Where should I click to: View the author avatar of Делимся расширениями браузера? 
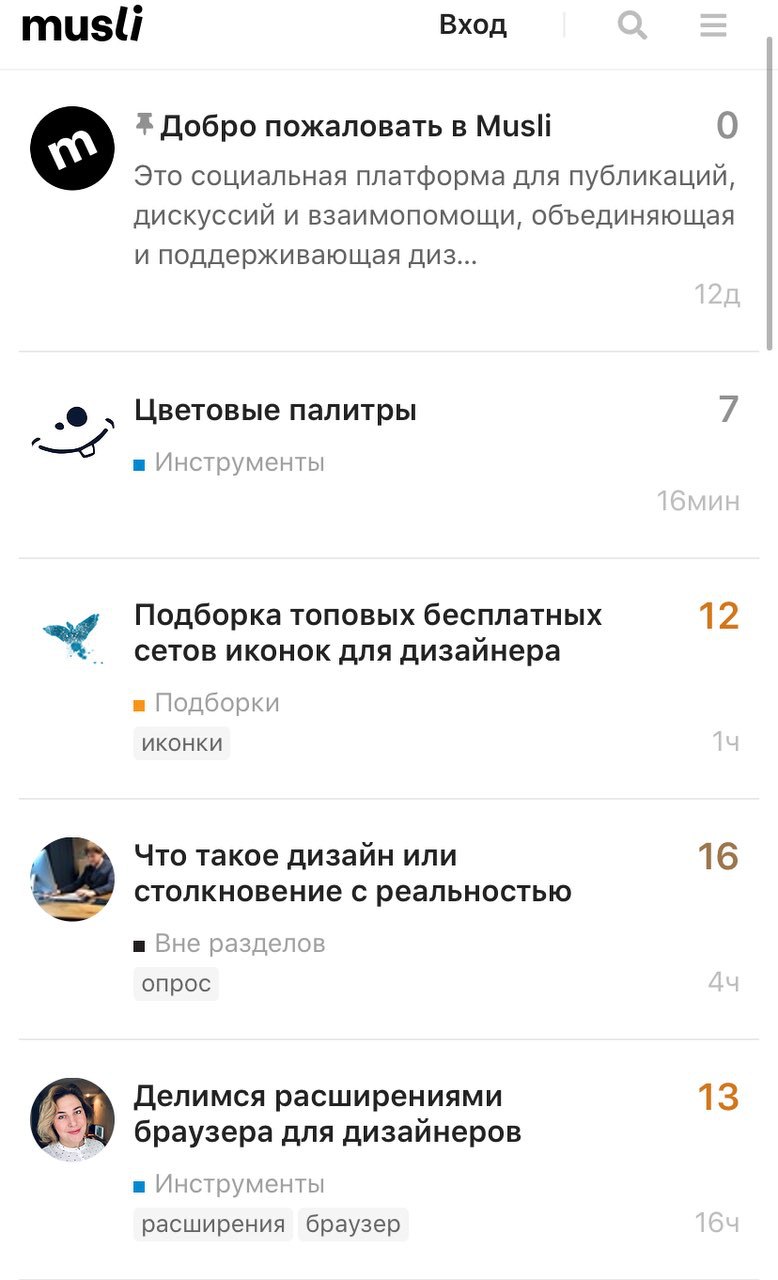pyautogui.click(x=73, y=1119)
